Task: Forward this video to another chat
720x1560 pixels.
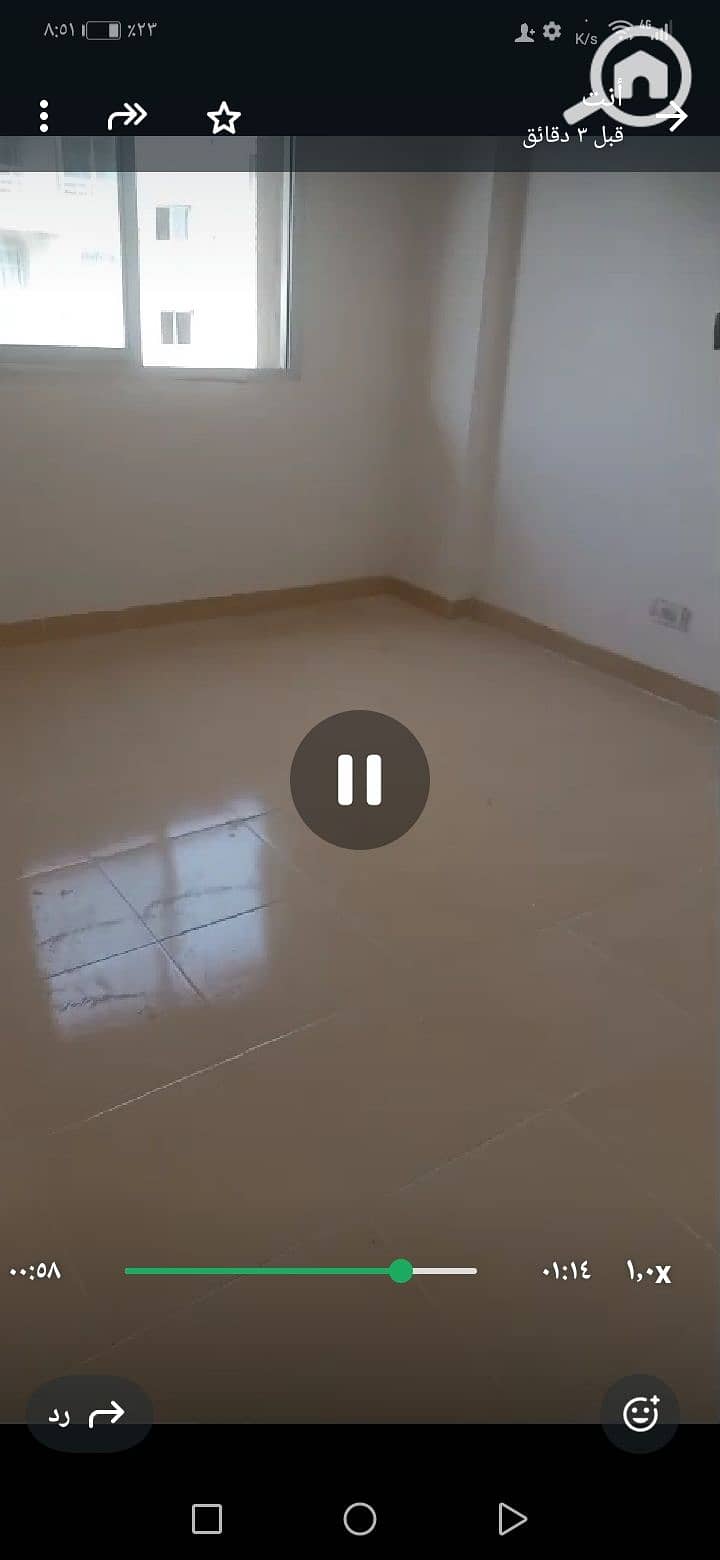Action: (127, 117)
